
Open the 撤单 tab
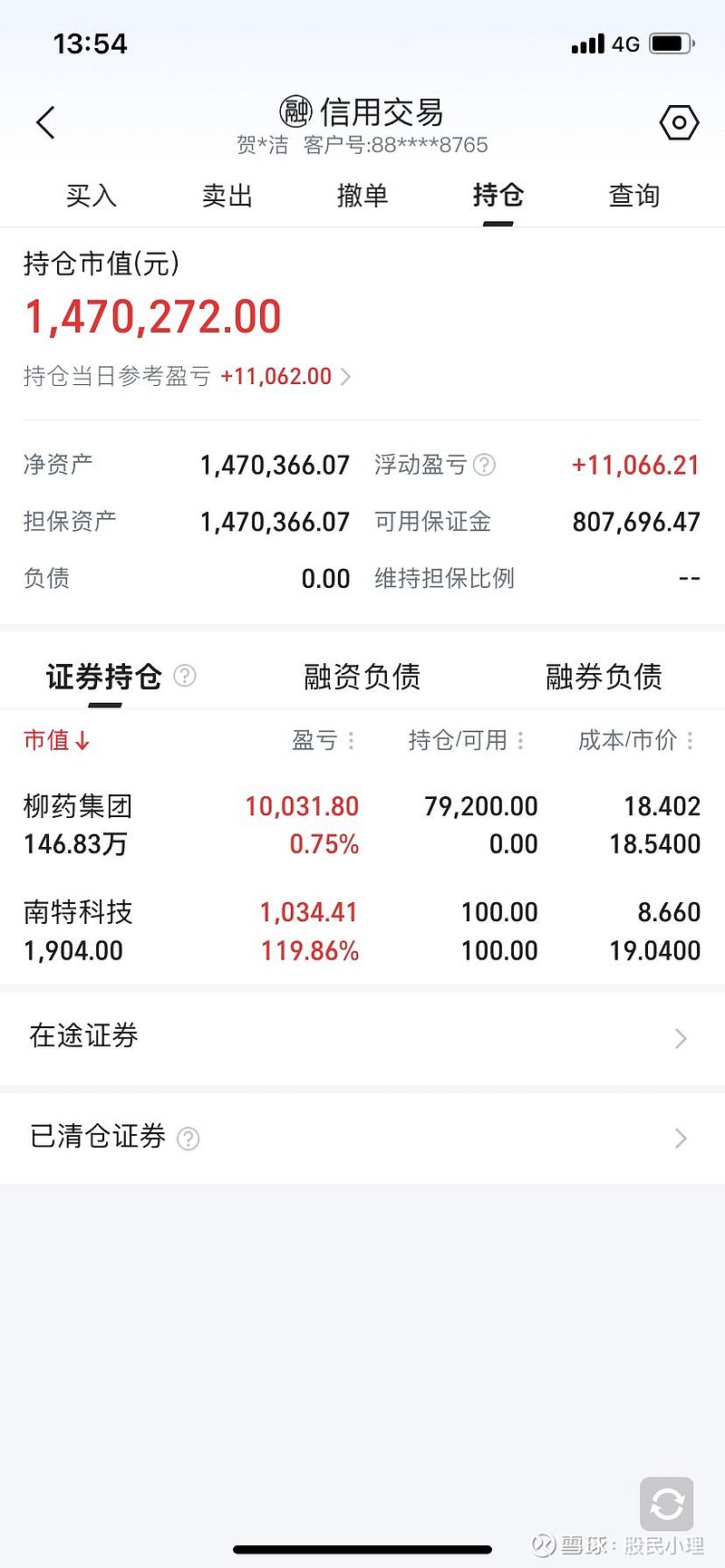(362, 196)
